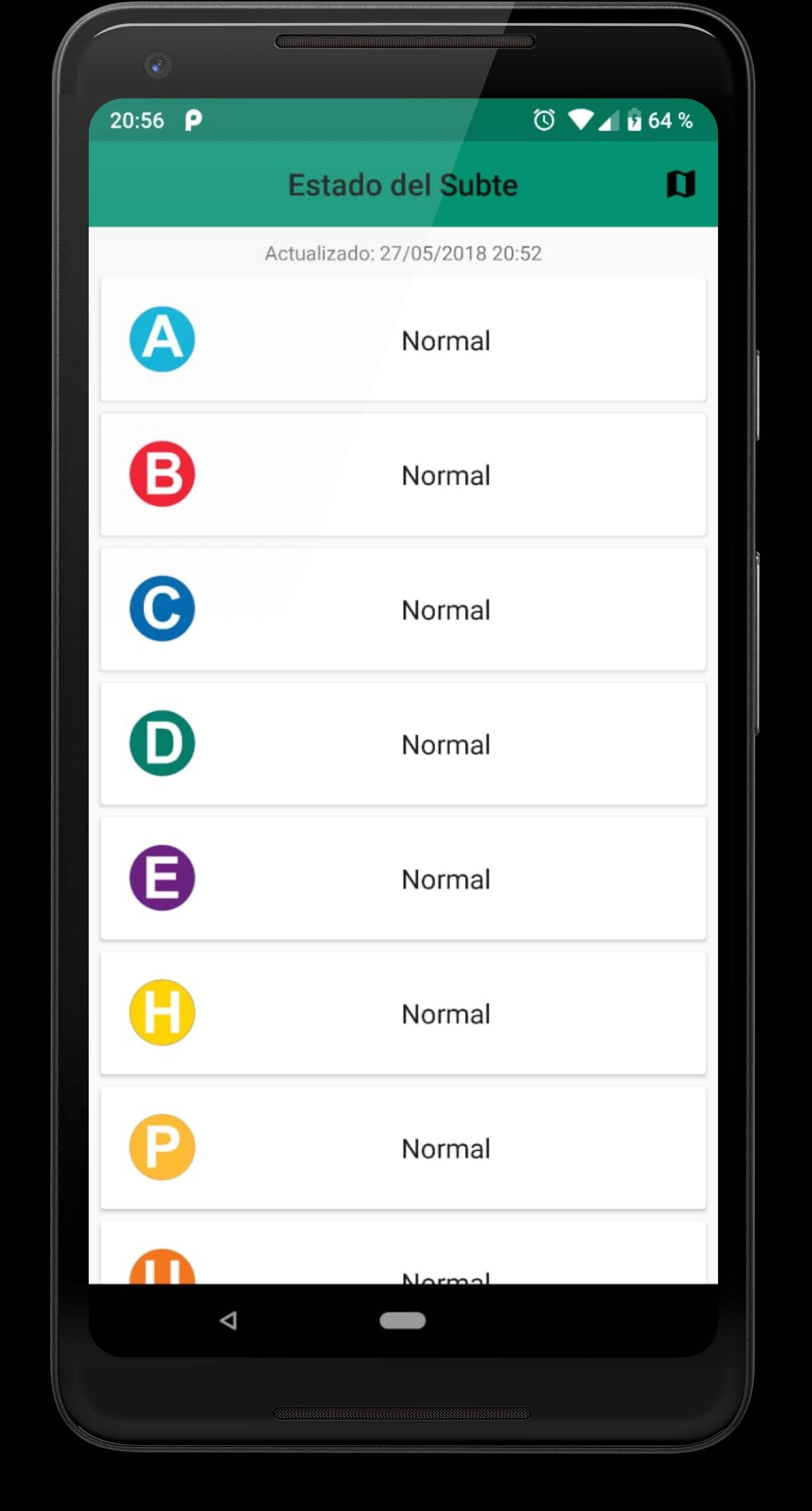View line D status details

click(x=403, y=744)
